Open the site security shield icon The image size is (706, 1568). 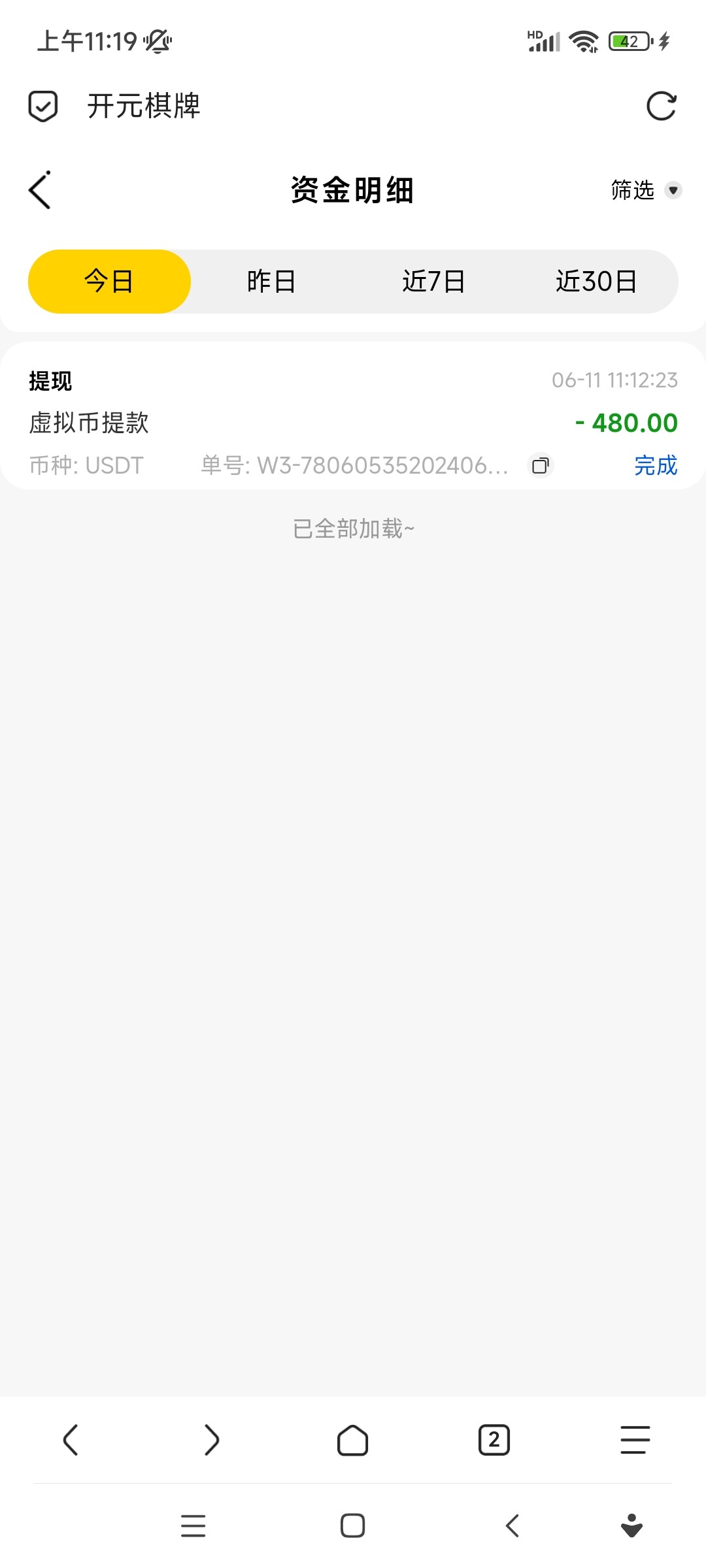(x=43, y=106)
